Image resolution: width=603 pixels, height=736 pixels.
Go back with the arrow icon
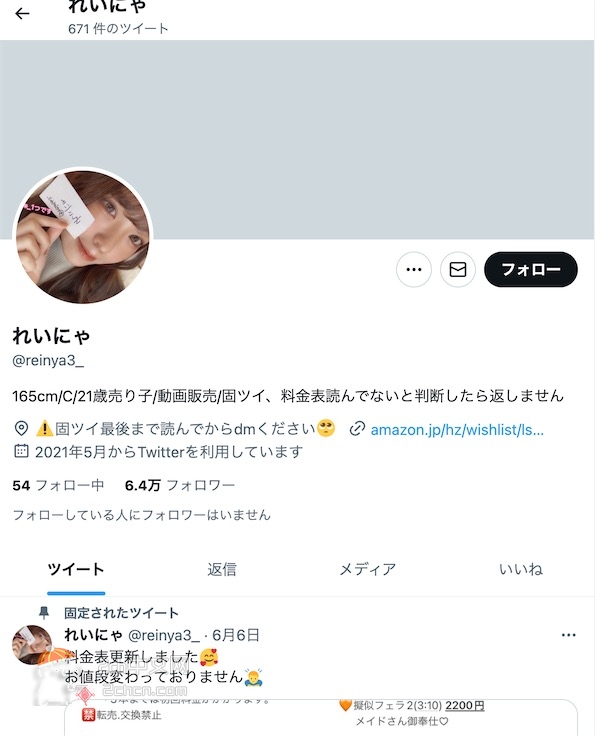(22, 14)
